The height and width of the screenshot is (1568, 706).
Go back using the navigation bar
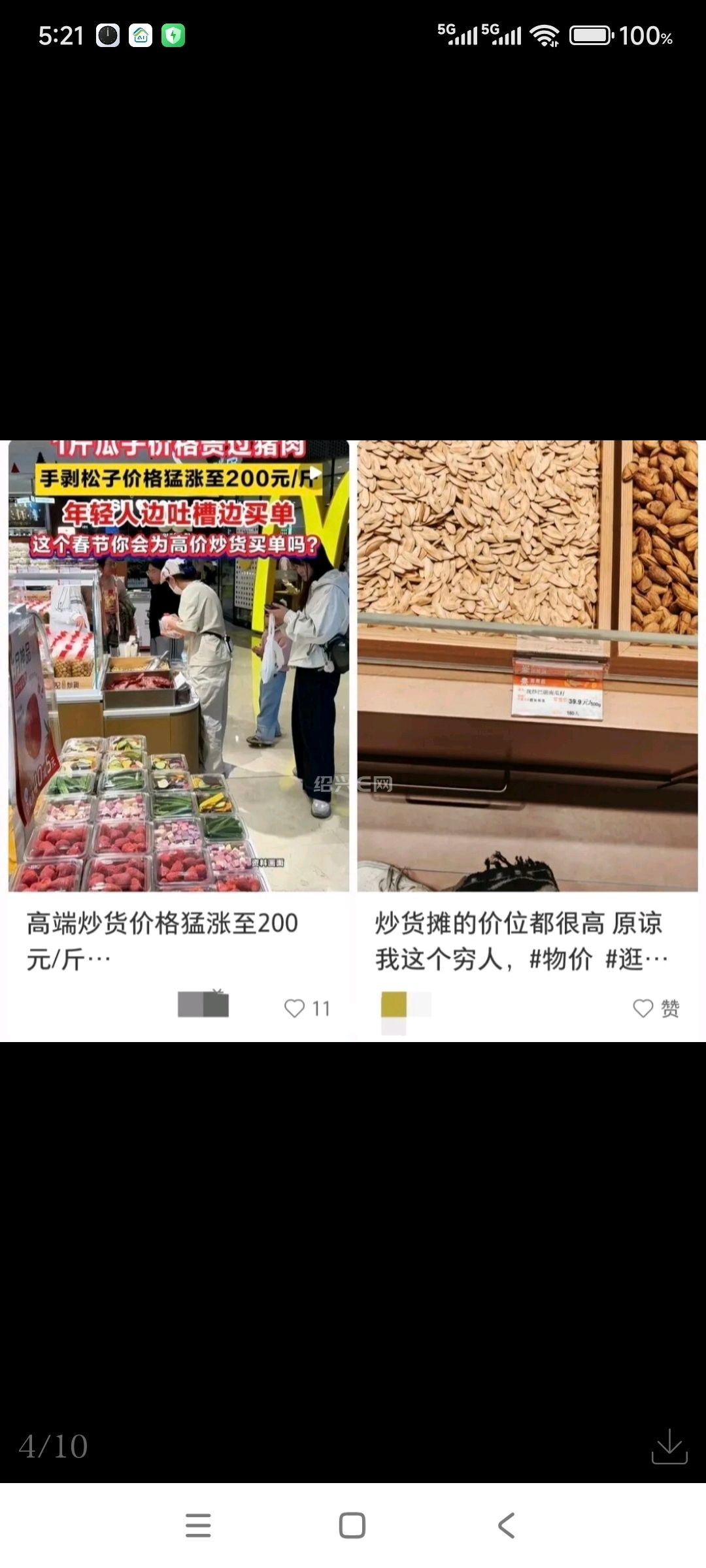507,1526
